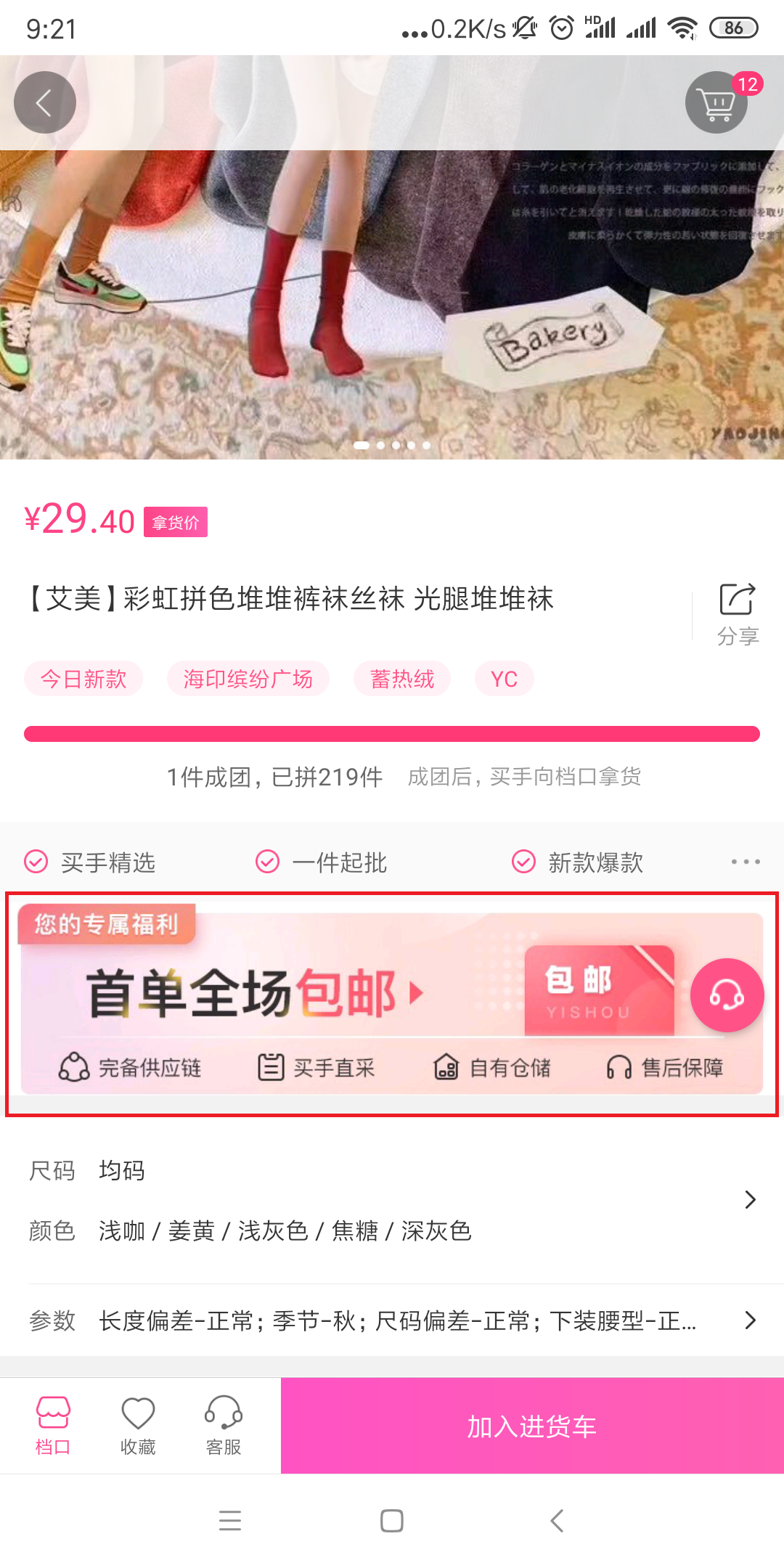Tap the 蓄热绒 tag chip

402,679
